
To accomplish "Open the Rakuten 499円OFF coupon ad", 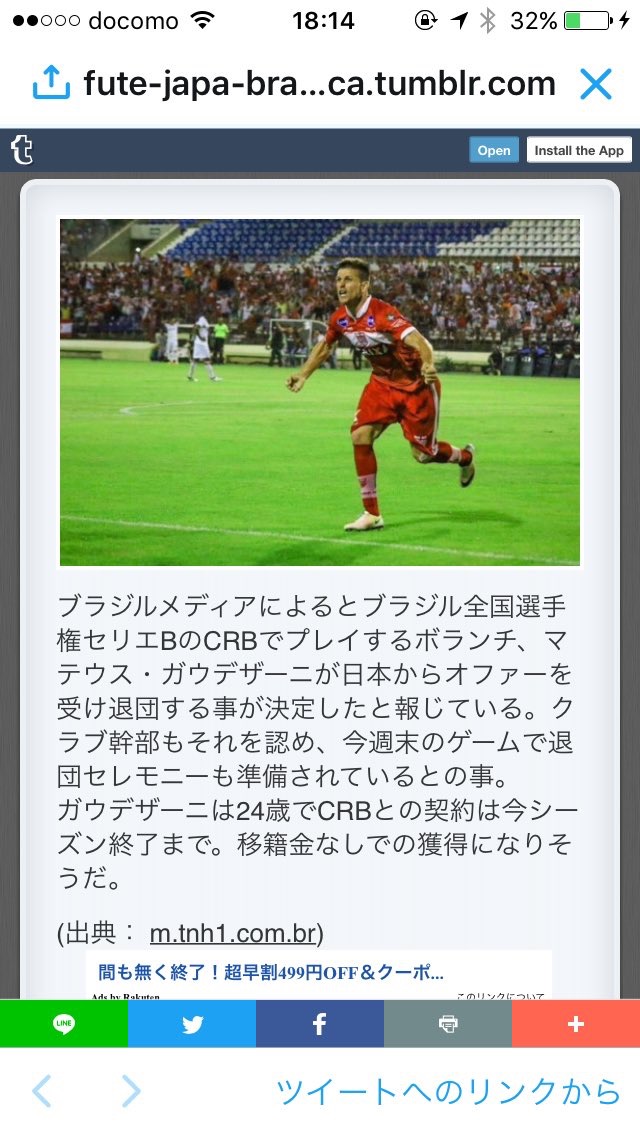I will pyautogui.click(x=270, y=972).
